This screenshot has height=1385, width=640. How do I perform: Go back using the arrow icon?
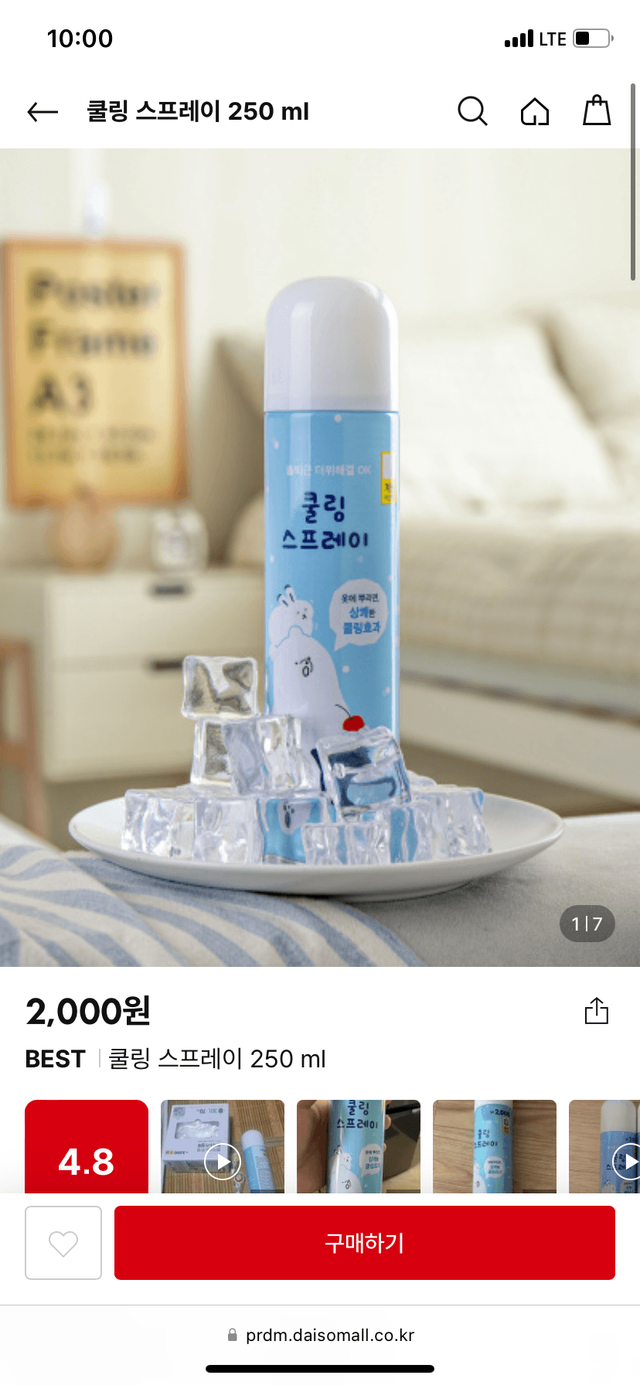(x=43, y=112)
